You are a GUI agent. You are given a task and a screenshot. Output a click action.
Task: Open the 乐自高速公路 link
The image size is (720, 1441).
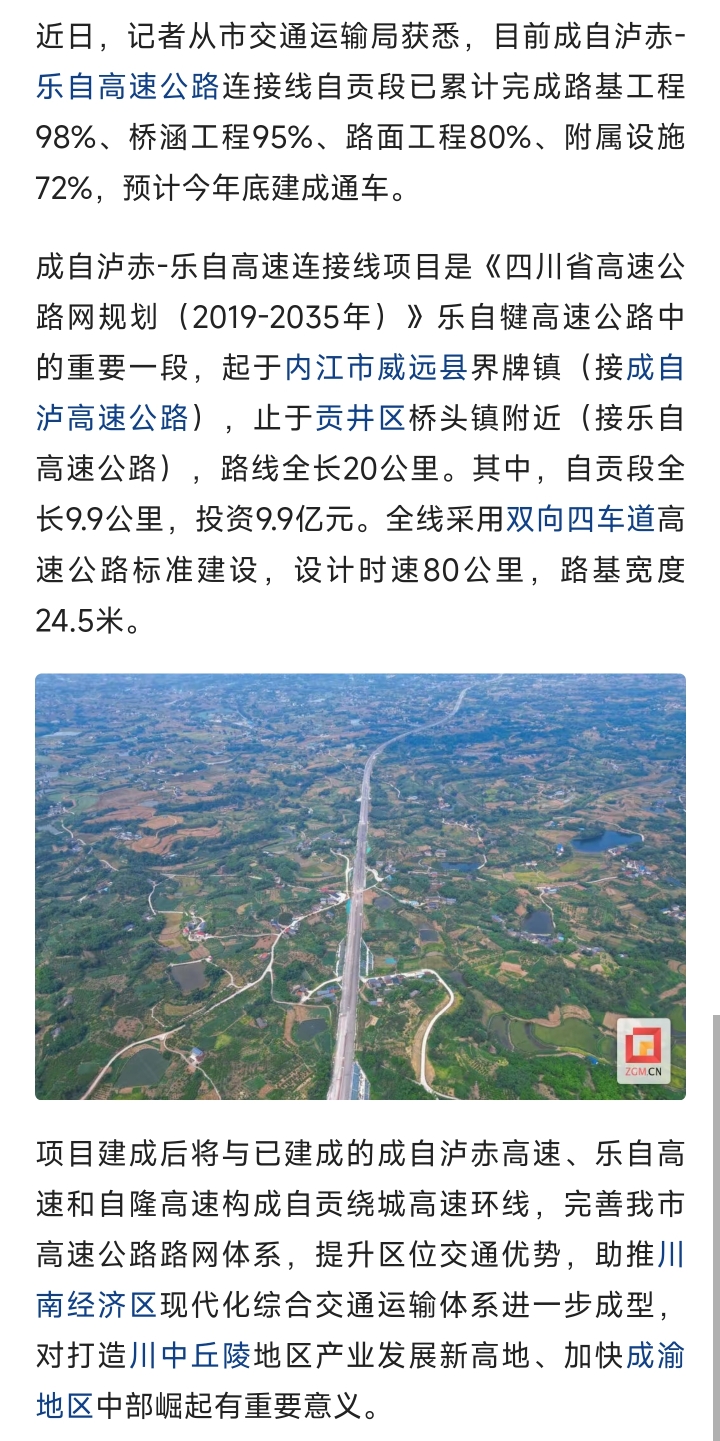coord(128,86)
